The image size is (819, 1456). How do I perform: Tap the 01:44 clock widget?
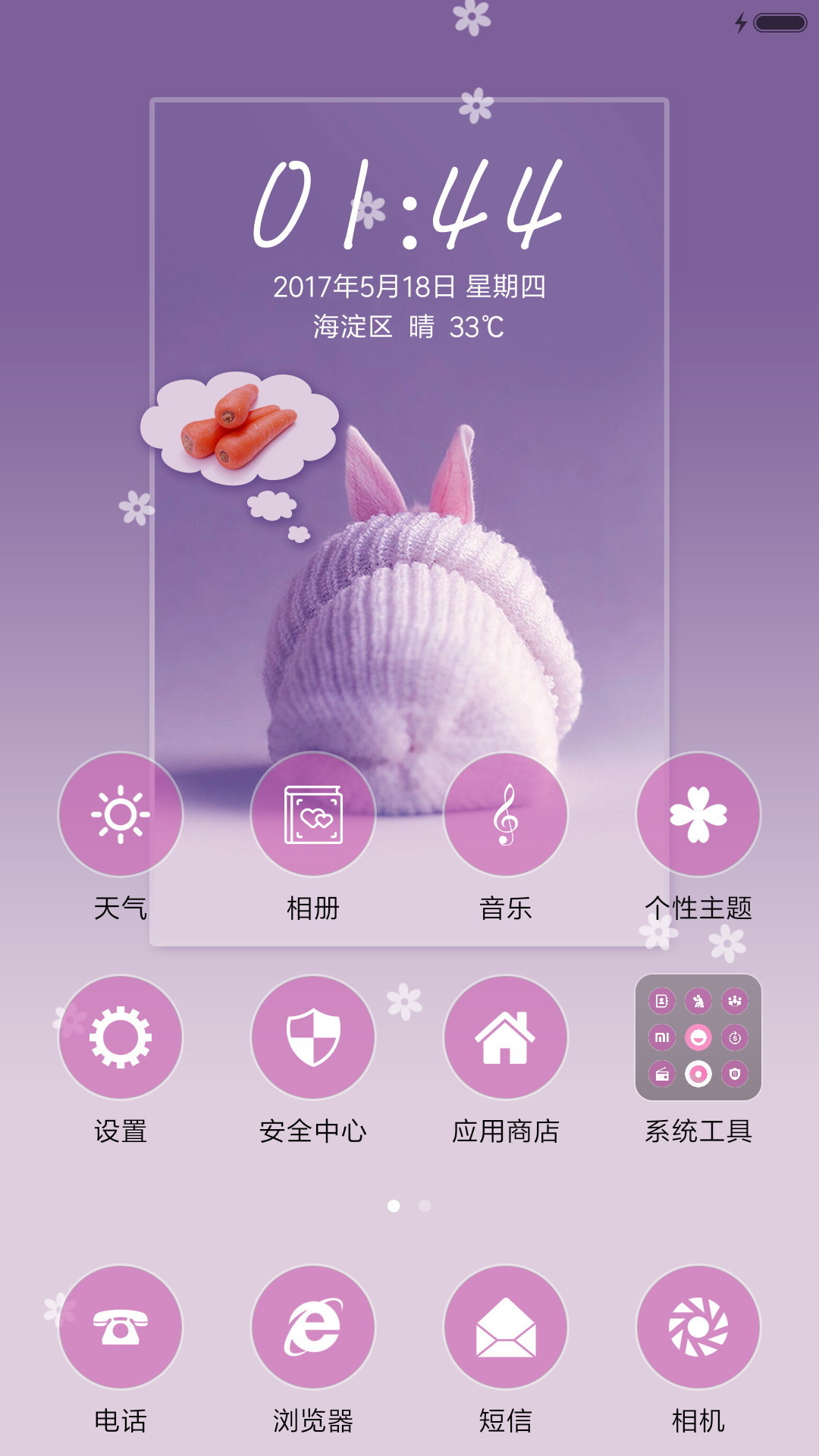408,205
